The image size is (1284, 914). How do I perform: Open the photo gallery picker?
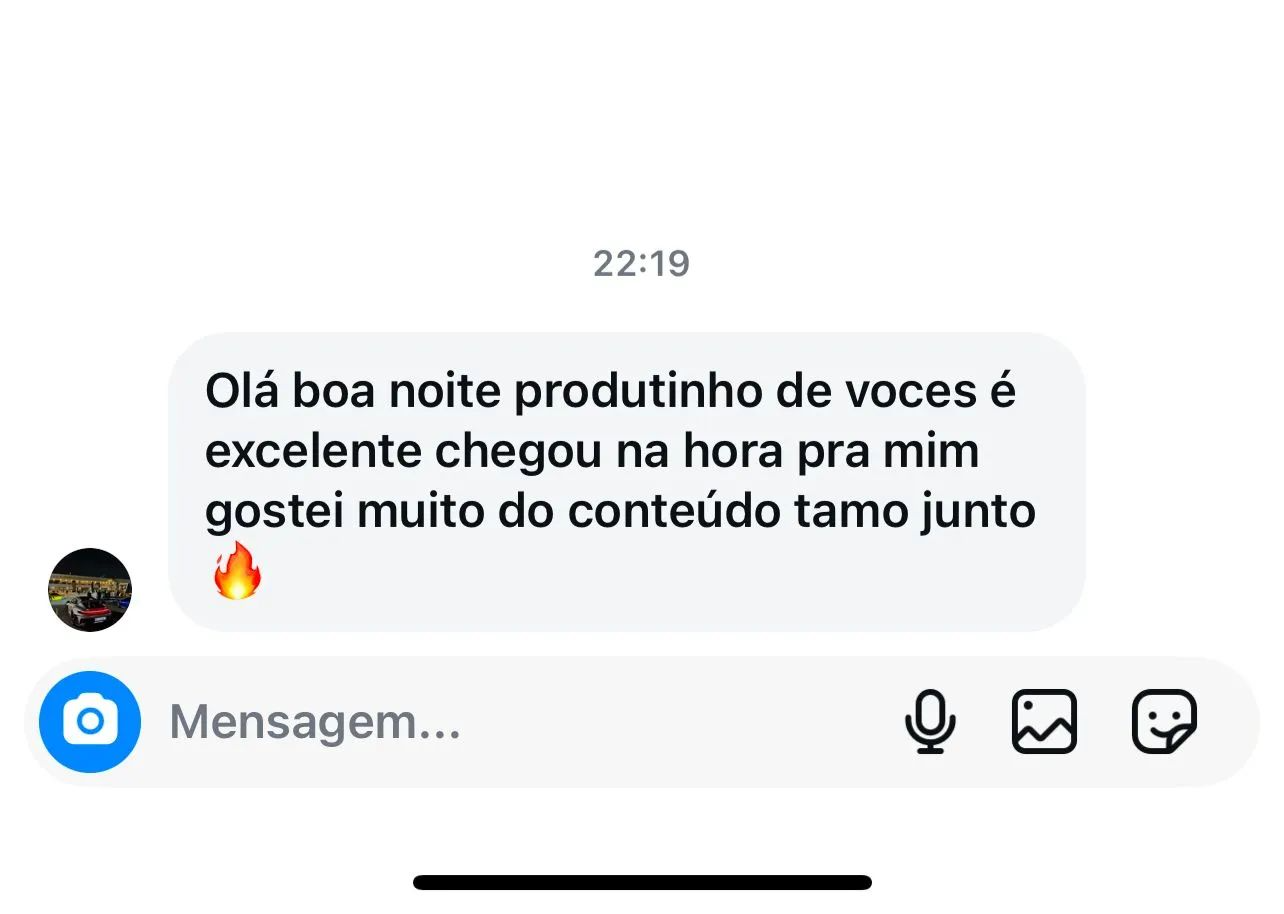[1044, 721]
